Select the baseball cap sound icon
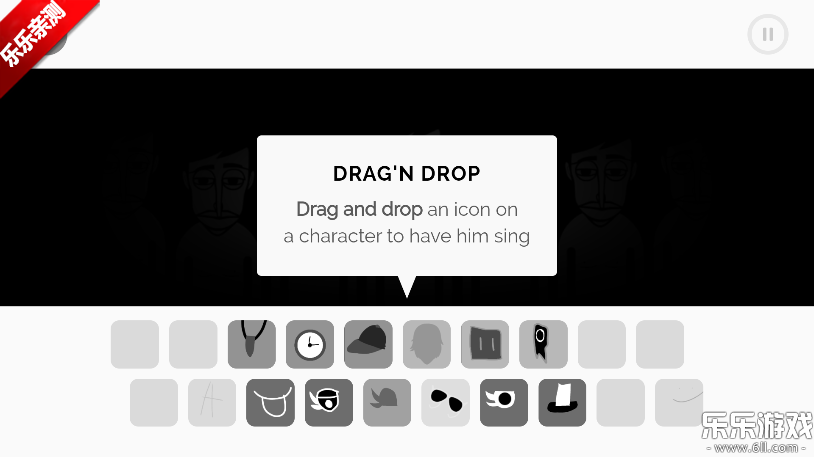Screen dimensions: 814x457 pyautogui.click(x=368, y=344)
